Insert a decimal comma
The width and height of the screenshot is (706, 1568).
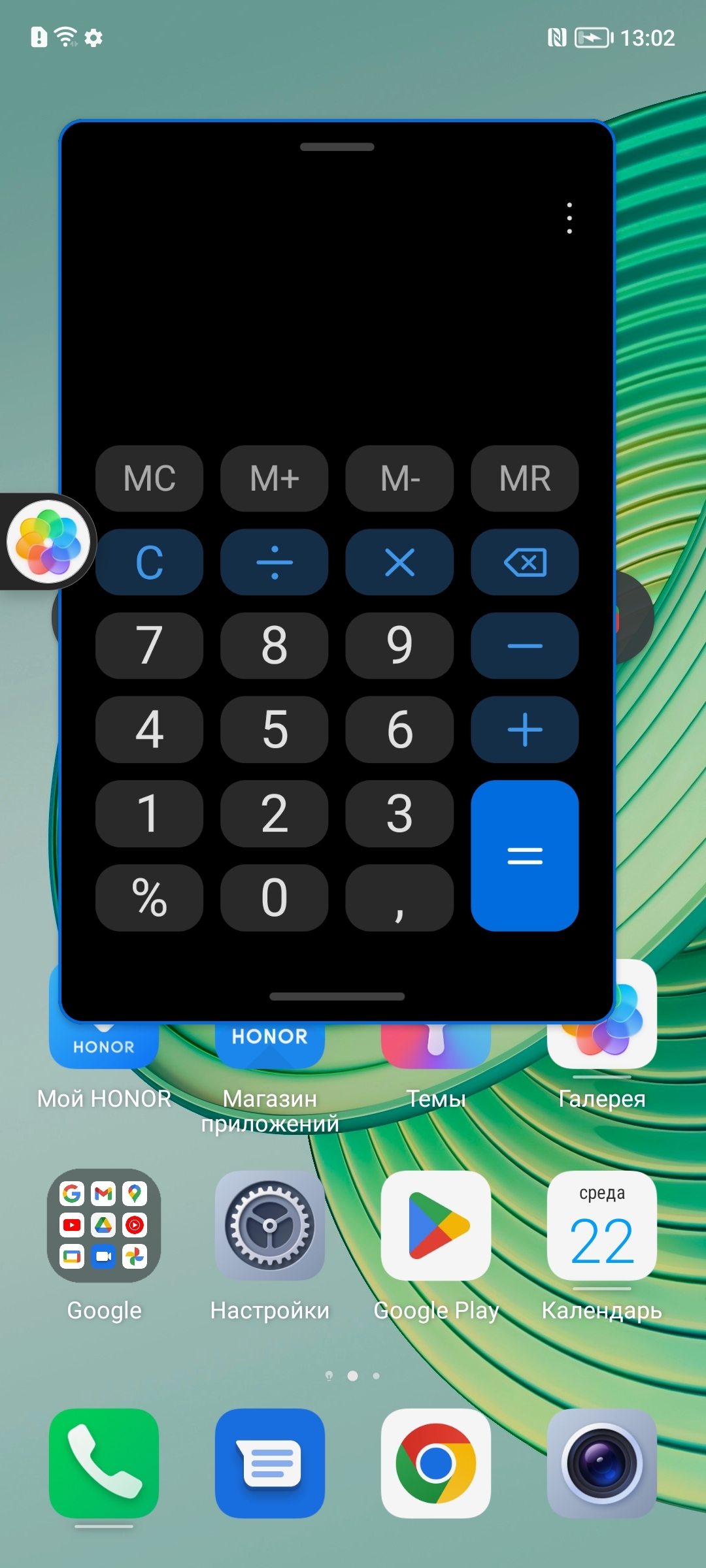point(399,898)
